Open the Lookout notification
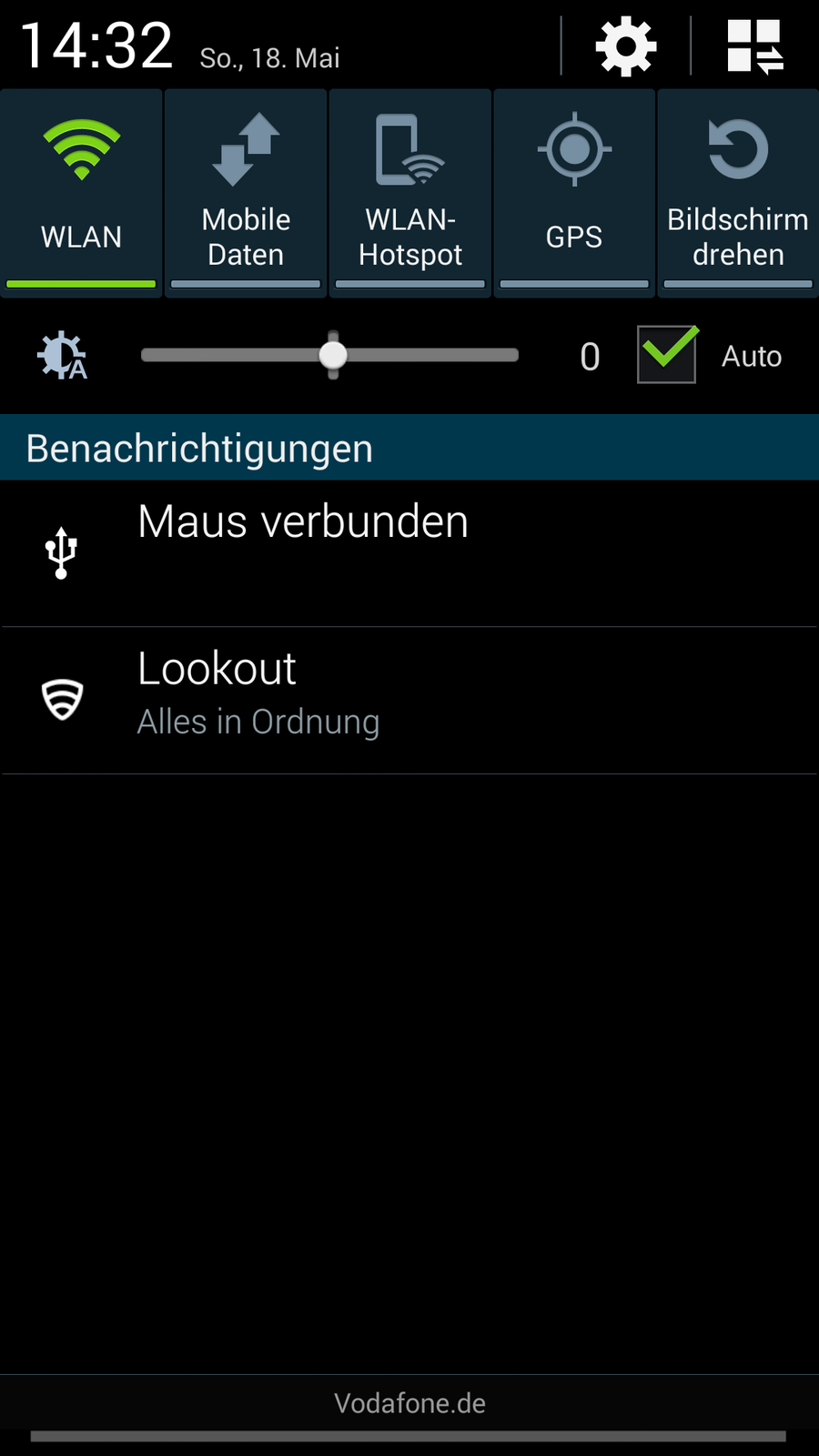 pyautogui.click(x=409, y=699)
